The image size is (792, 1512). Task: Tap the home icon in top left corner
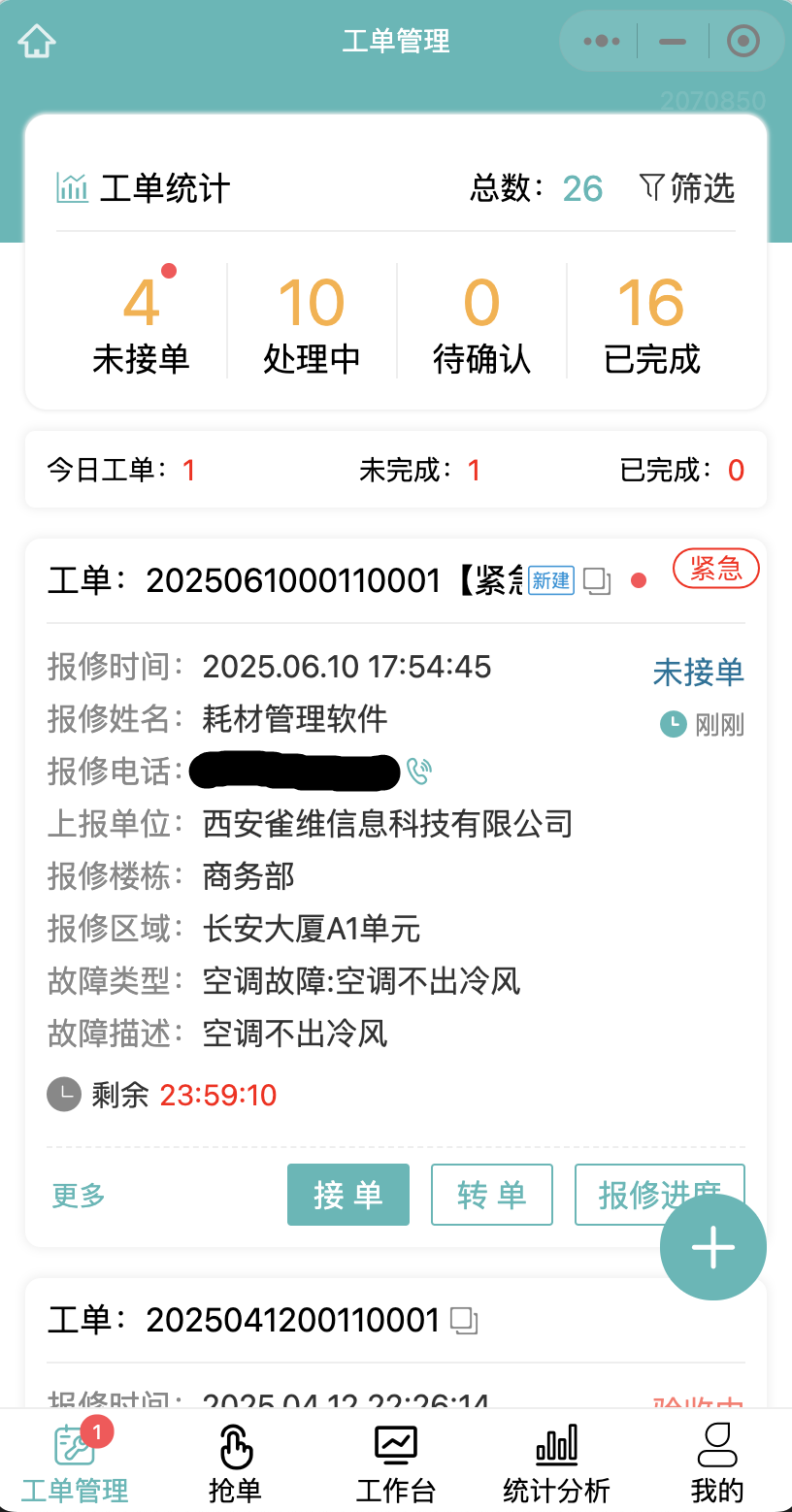[36, 41]
